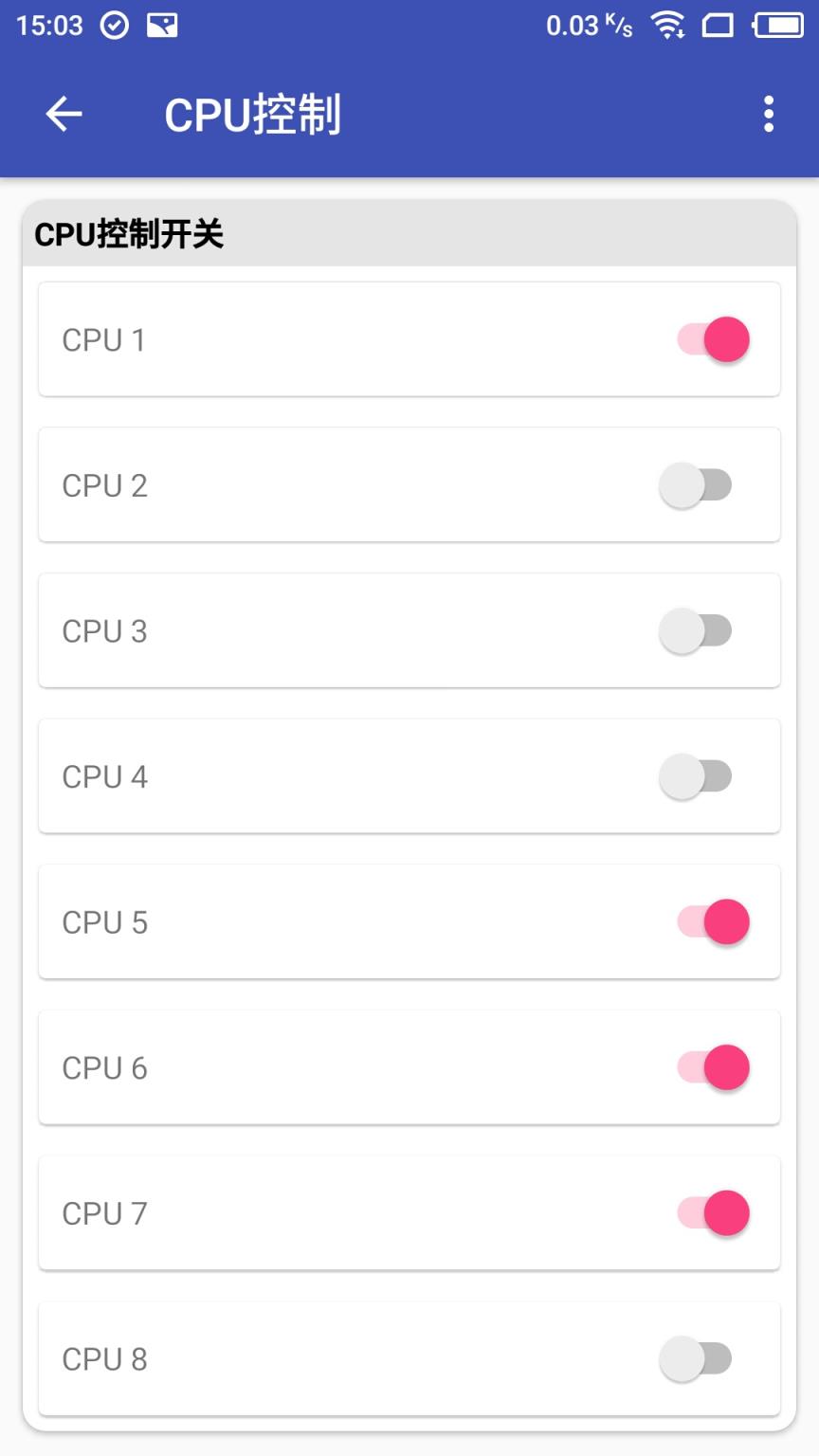Click the notification icon in status bar

tap(161, 26)
